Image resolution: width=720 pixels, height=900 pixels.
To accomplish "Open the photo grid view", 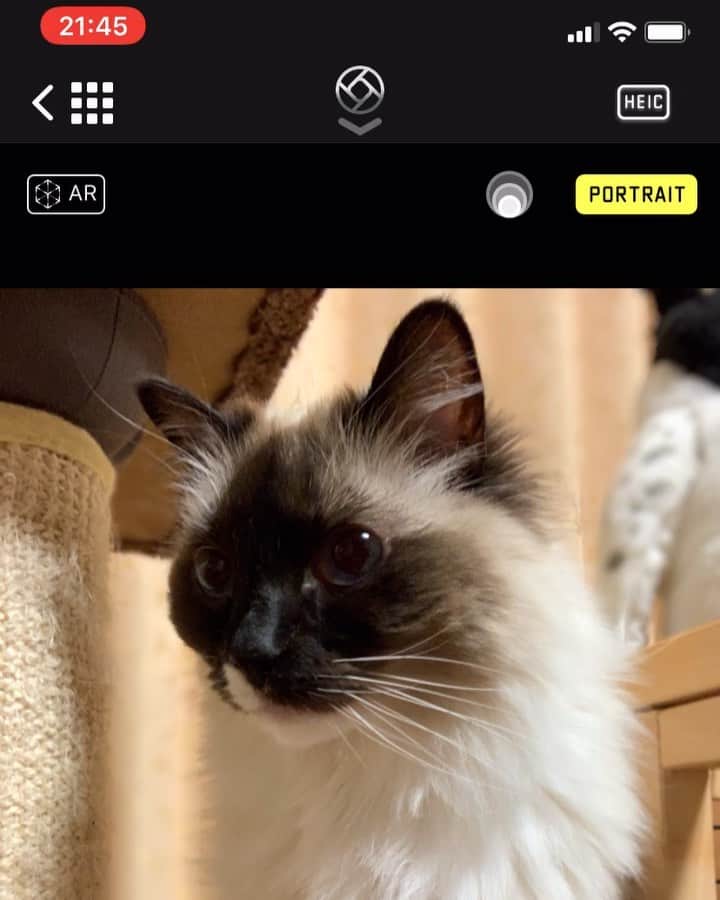I will 92,103.
